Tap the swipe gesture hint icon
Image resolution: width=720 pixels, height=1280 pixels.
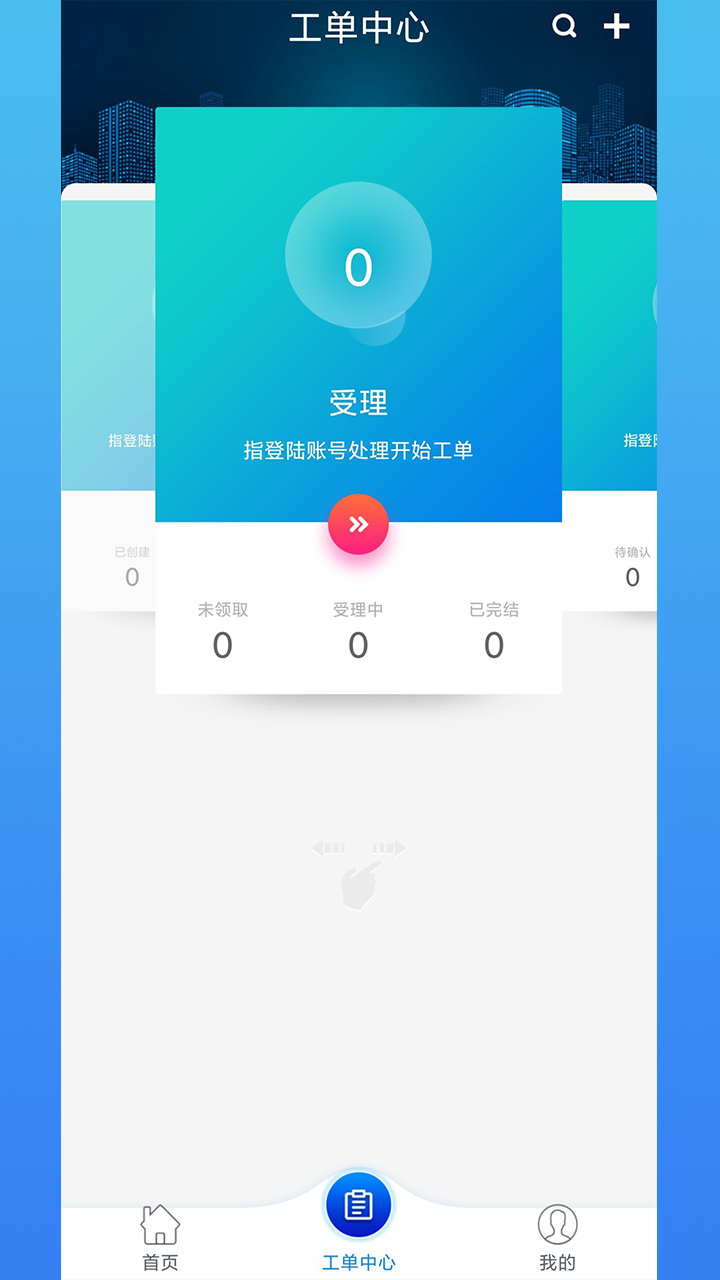pos(359,870)
